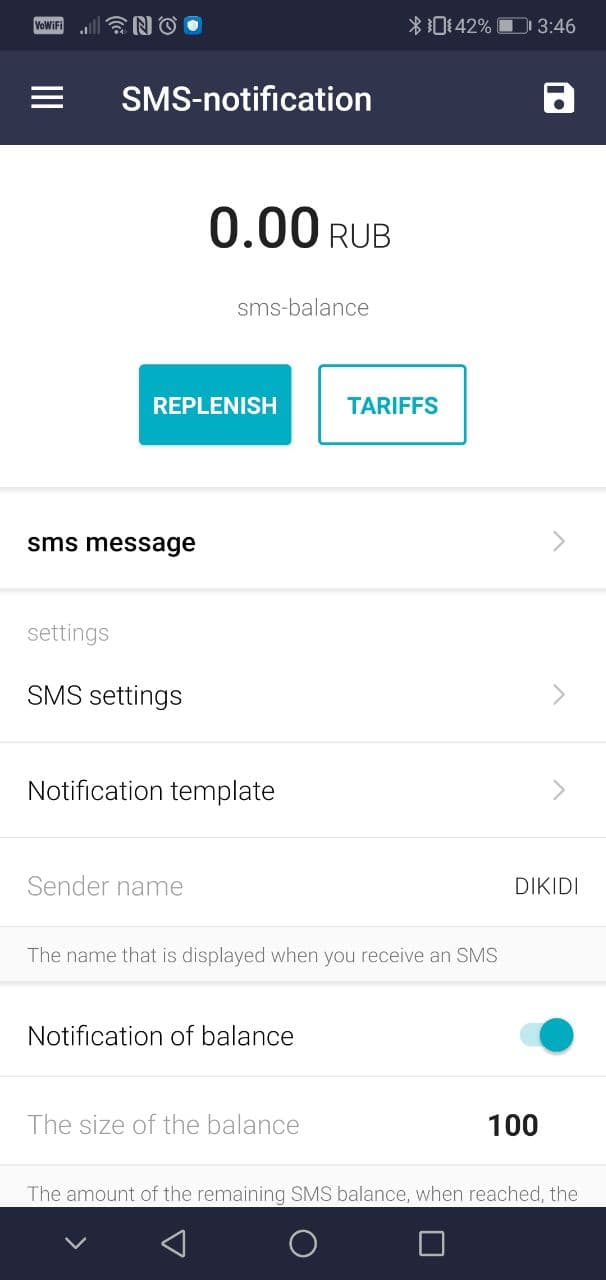
Task: Open SMS settings
Action: point(303,695)
